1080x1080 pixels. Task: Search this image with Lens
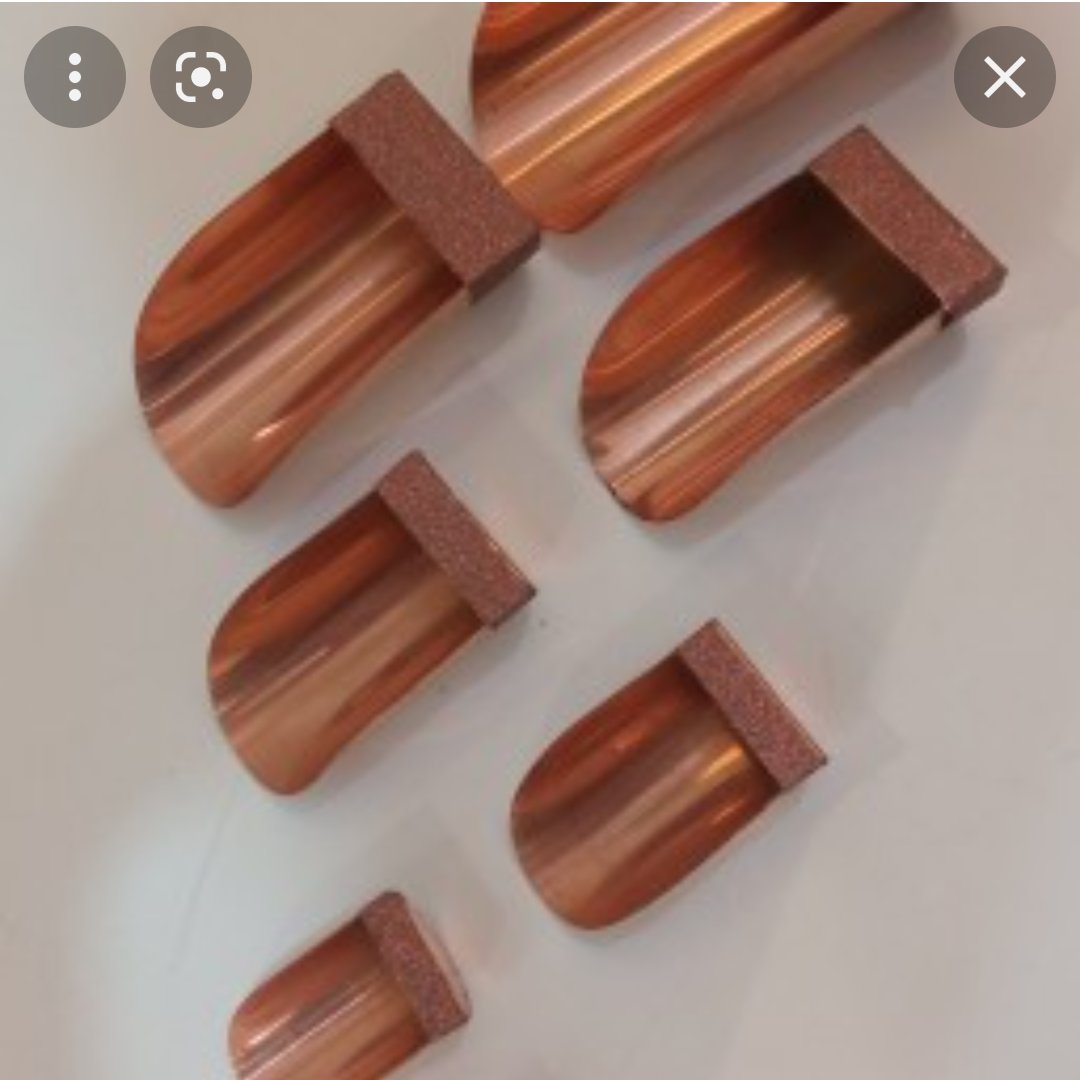pos(200,77)
